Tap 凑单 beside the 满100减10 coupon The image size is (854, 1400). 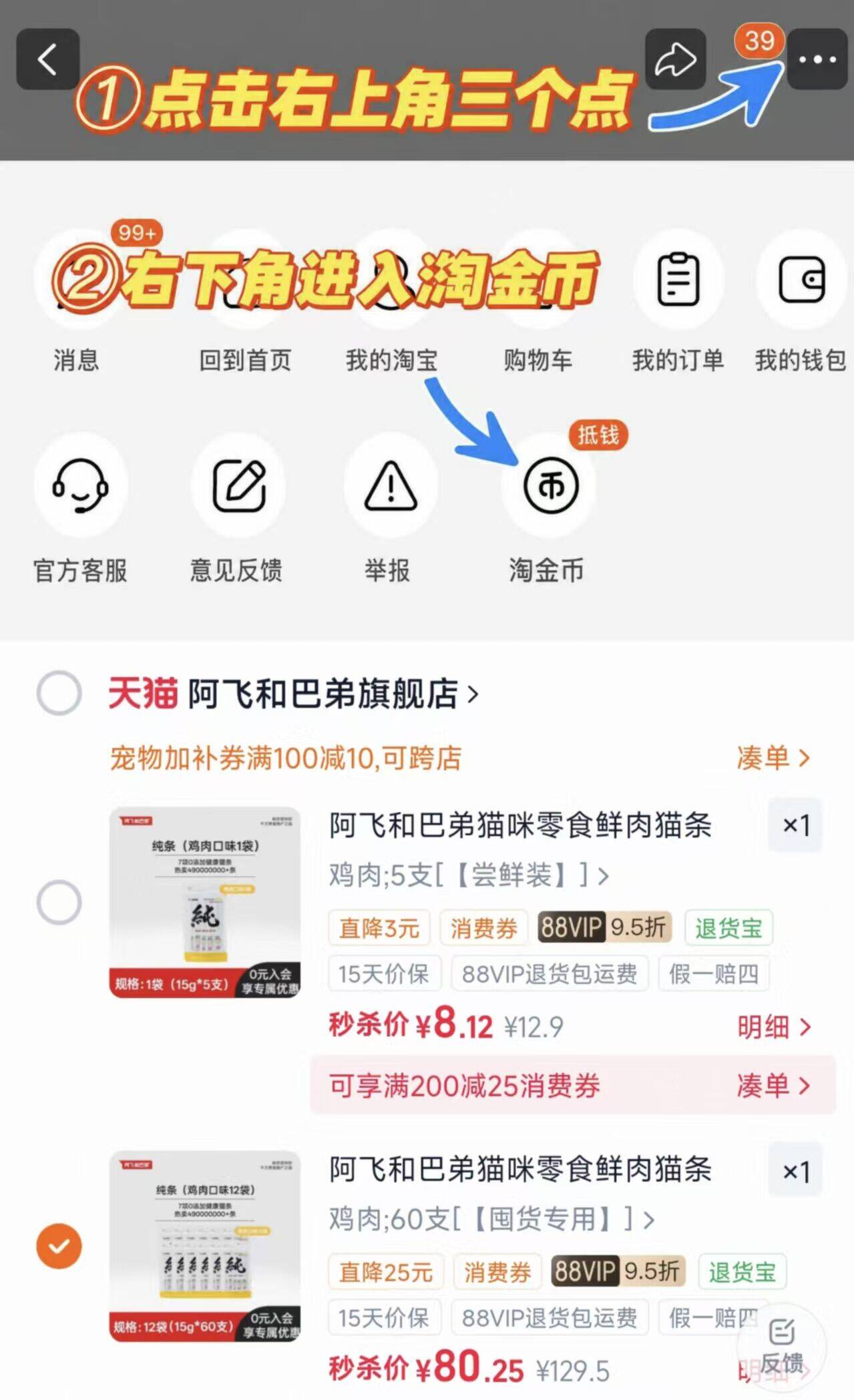tap(773, 758)
